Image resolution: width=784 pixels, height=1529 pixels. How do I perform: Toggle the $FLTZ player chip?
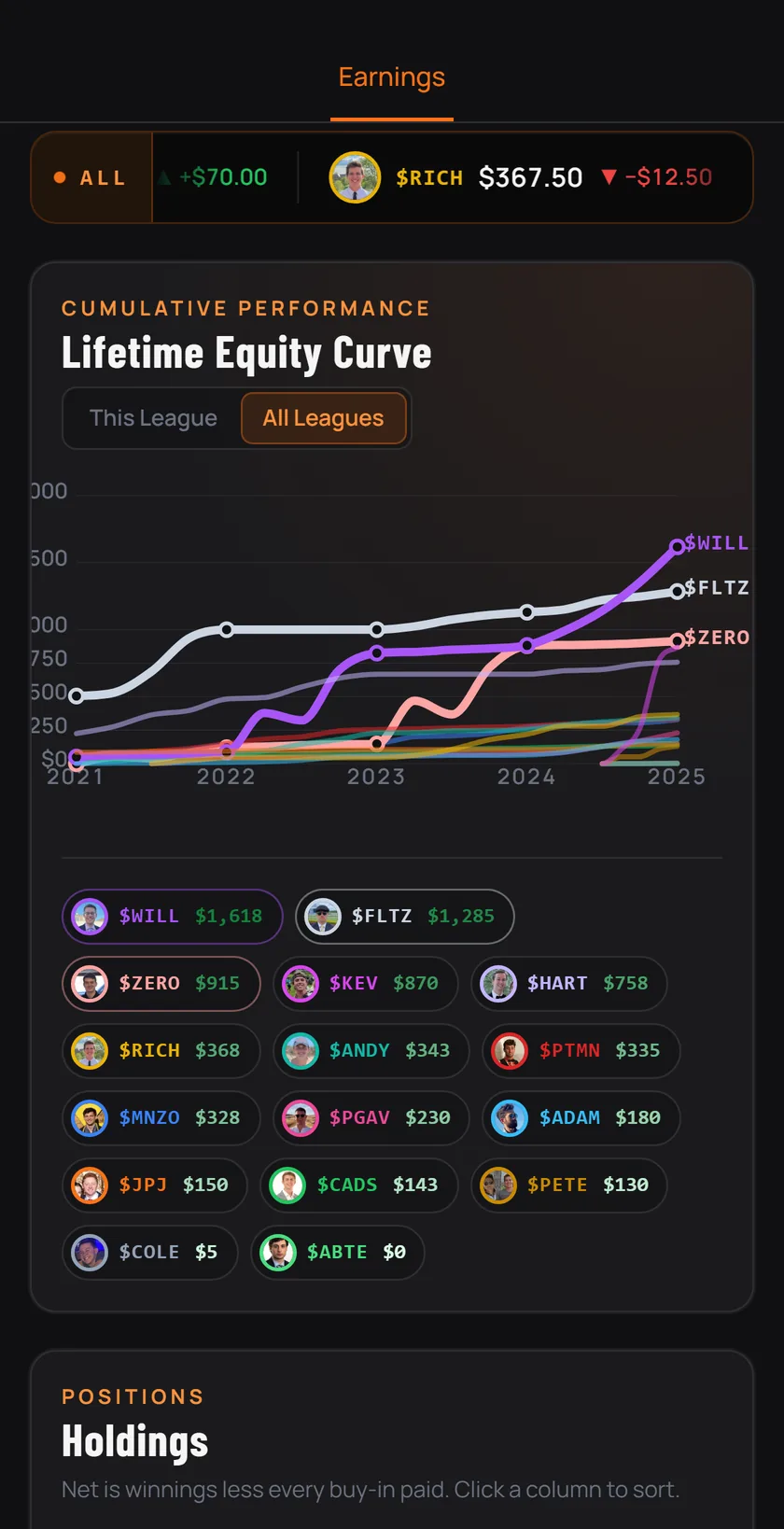tap(405, 917)
